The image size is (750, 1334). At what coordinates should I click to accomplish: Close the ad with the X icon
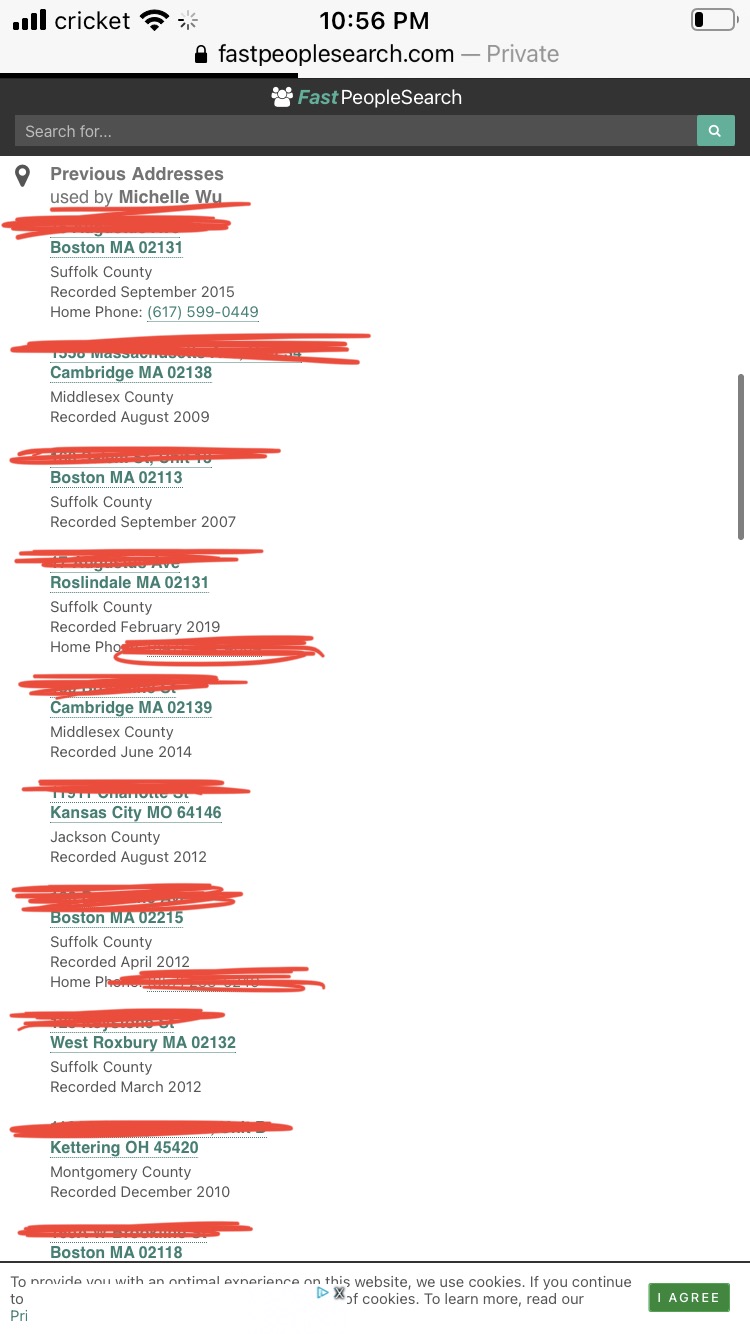[339, 1293]
